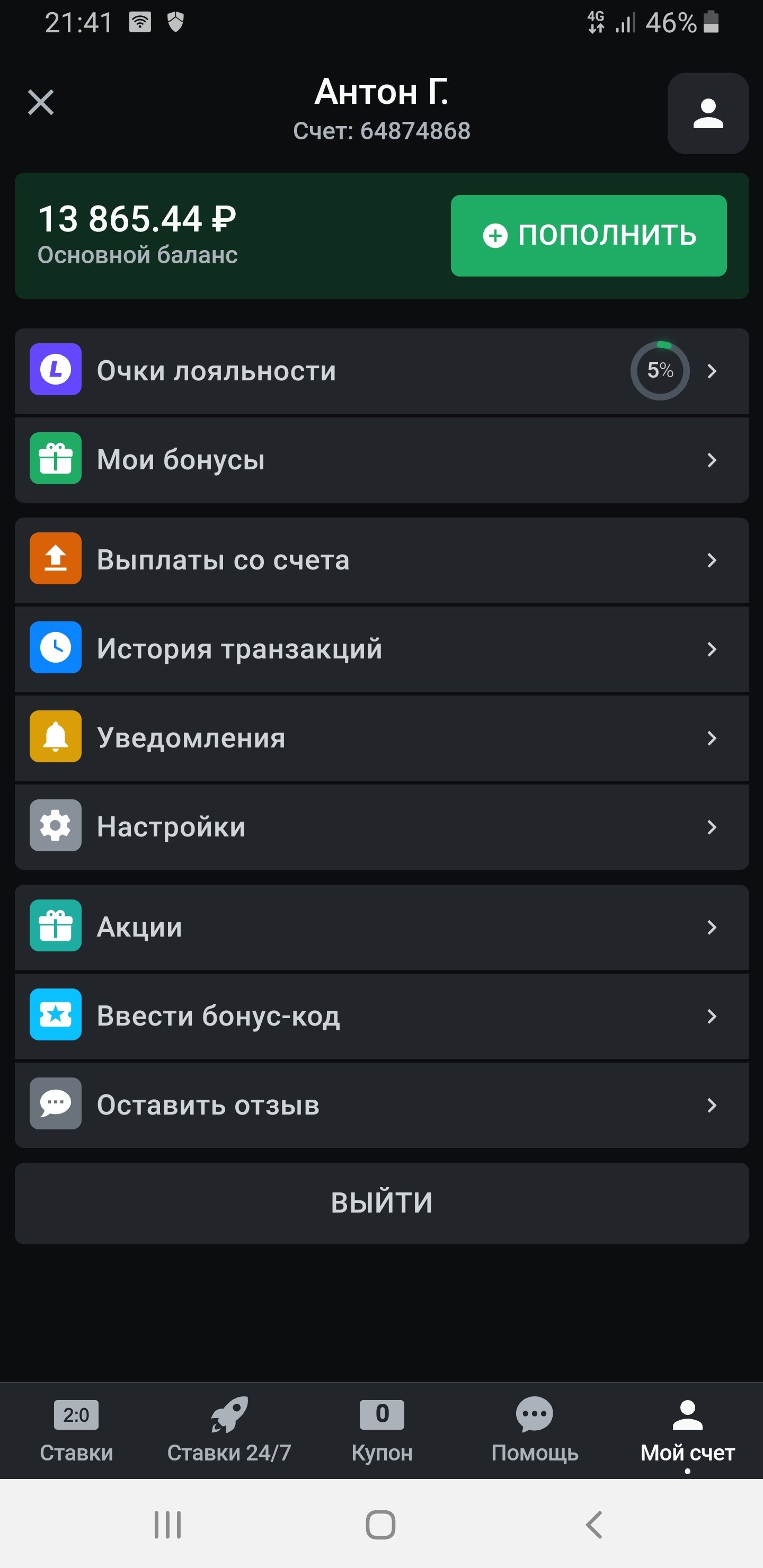
Task: Switch to the Ставки tab
Action: pyautogui.click(x=76, y=1430)
